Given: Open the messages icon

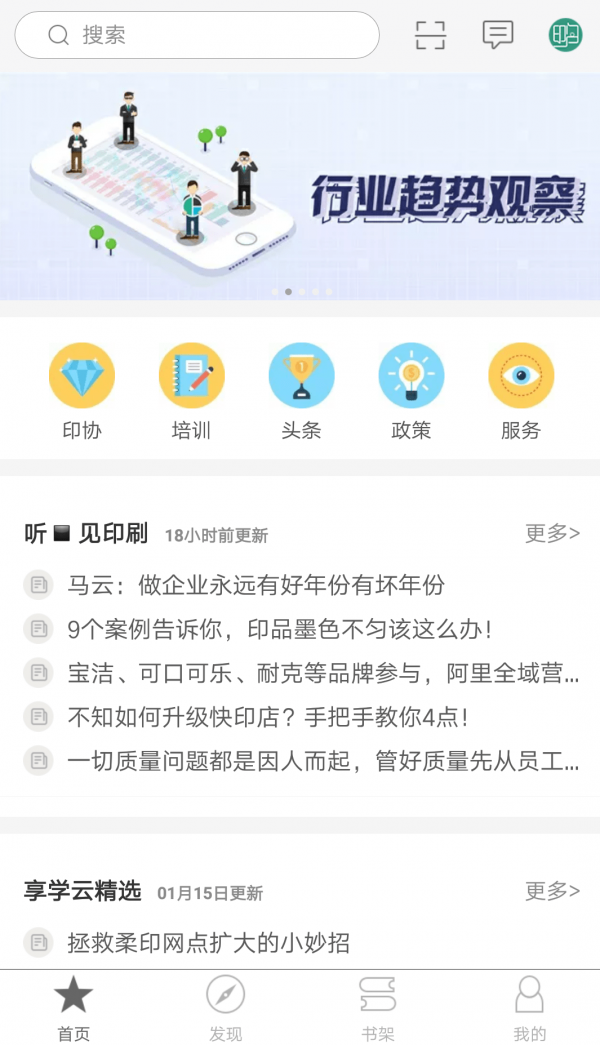Looking at the screenshot, I should [497, 35].
